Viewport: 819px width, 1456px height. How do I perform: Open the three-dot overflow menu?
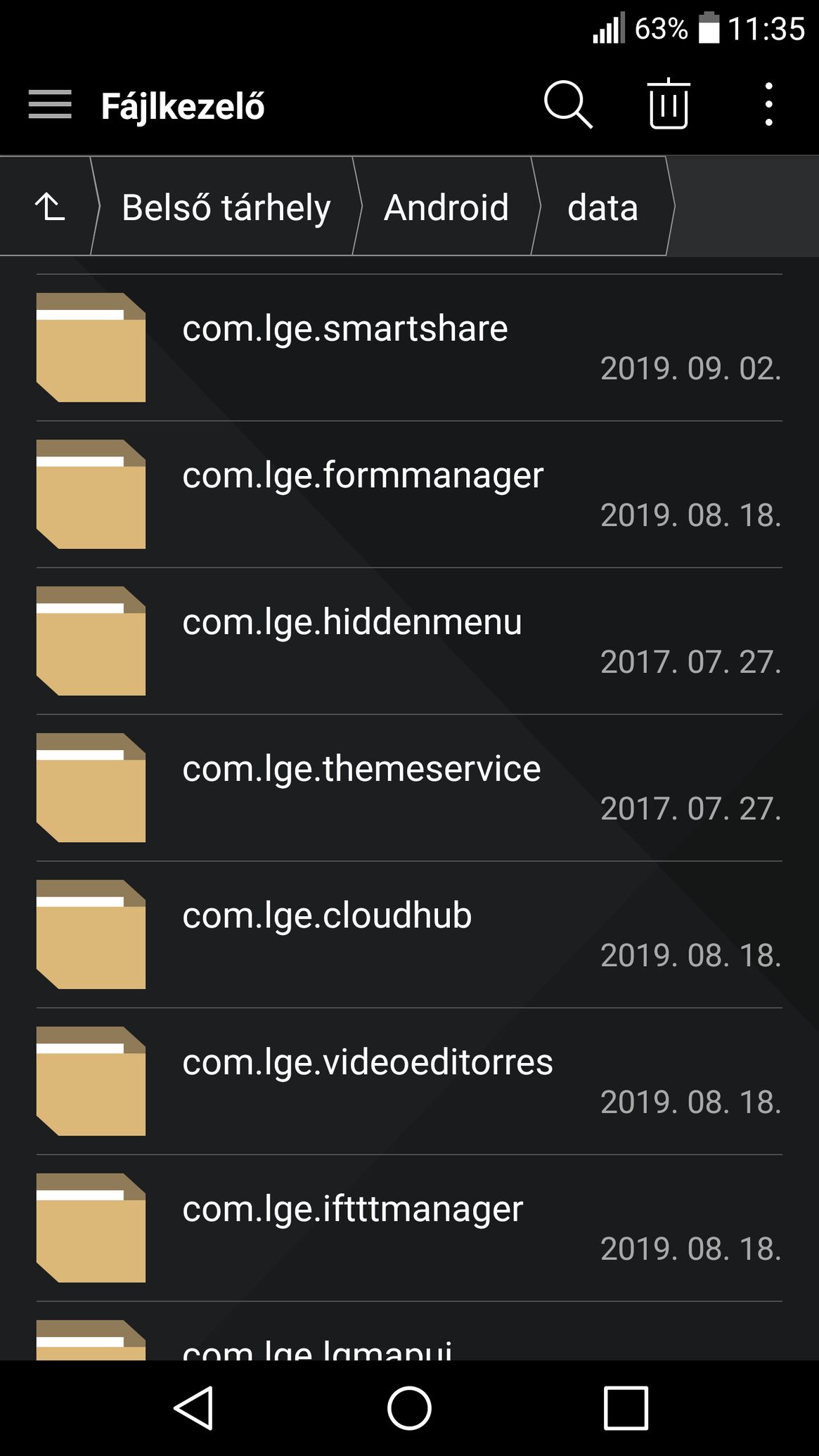click(x=769, y=104)
